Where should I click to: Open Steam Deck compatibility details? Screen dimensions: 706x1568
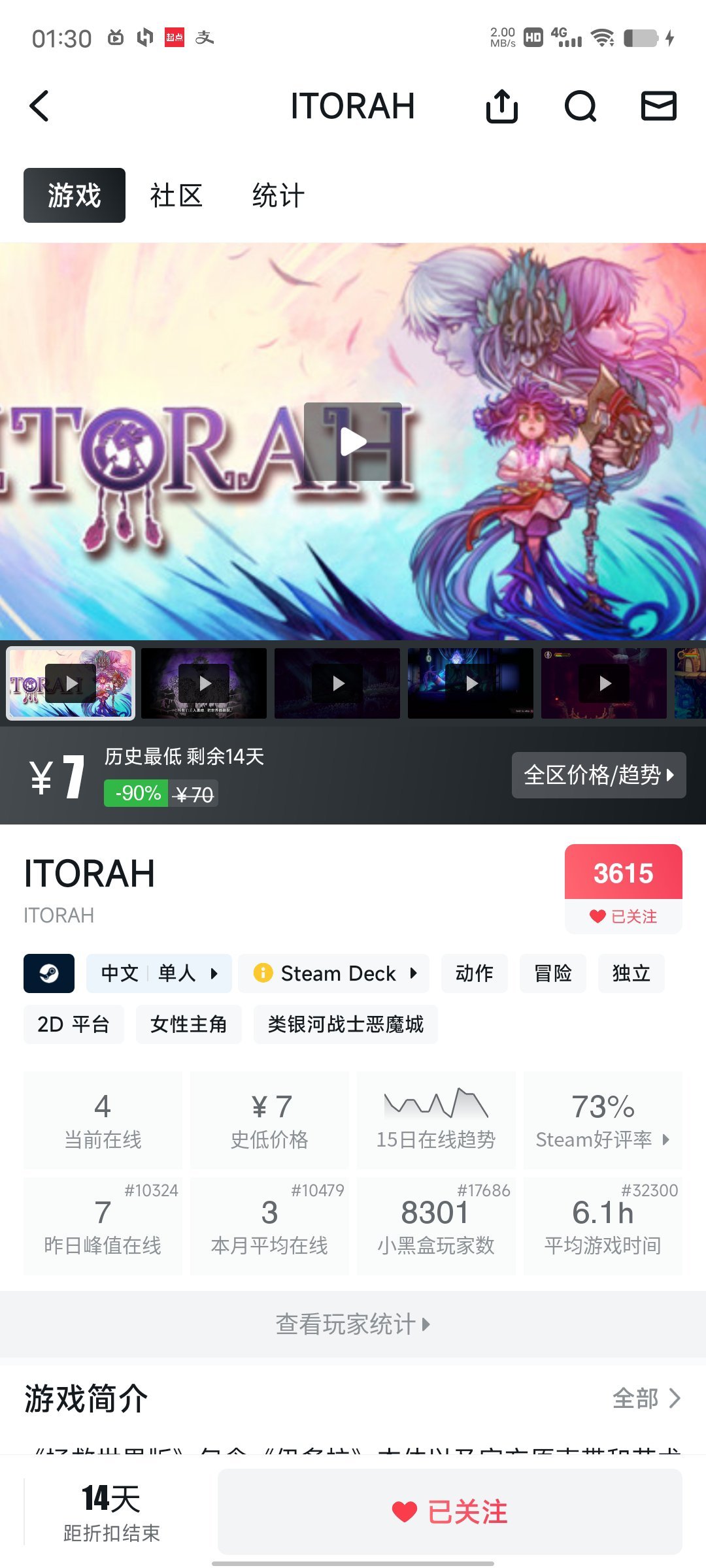[334, 973]
